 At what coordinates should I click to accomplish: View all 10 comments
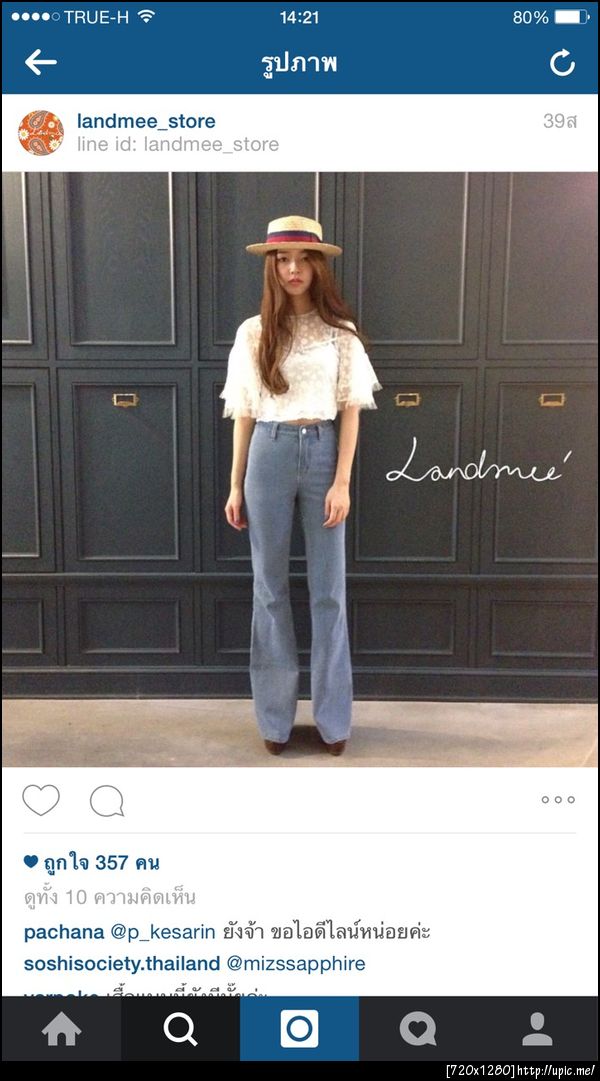pos(110,896)
